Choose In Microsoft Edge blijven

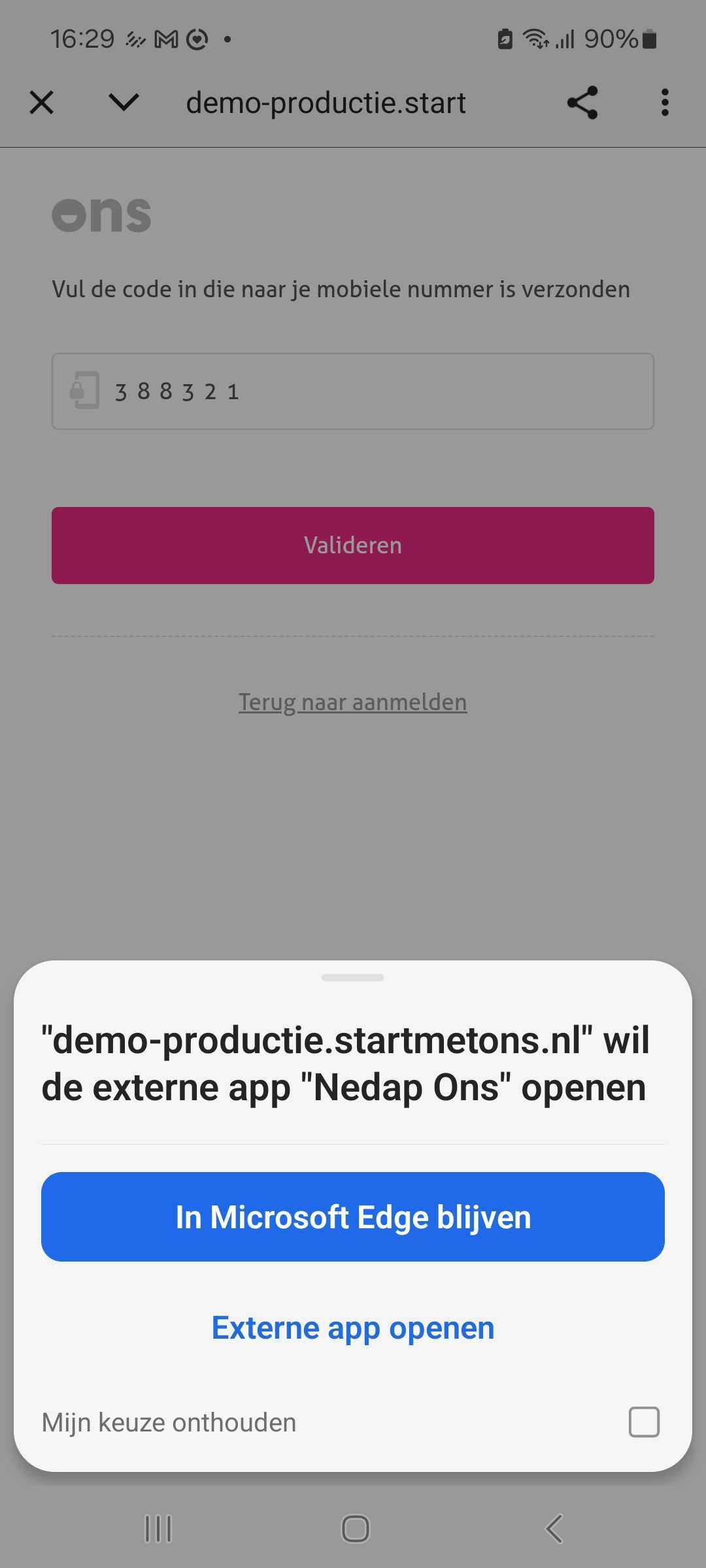[x=353, y=1217]
